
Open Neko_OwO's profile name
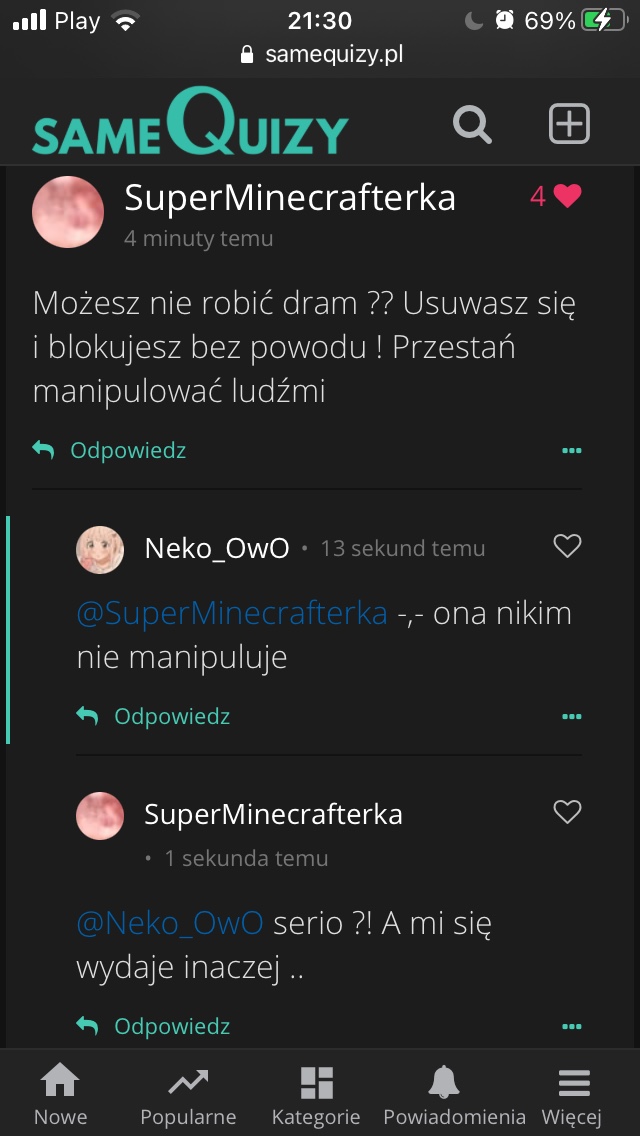(x=217, y=548)
